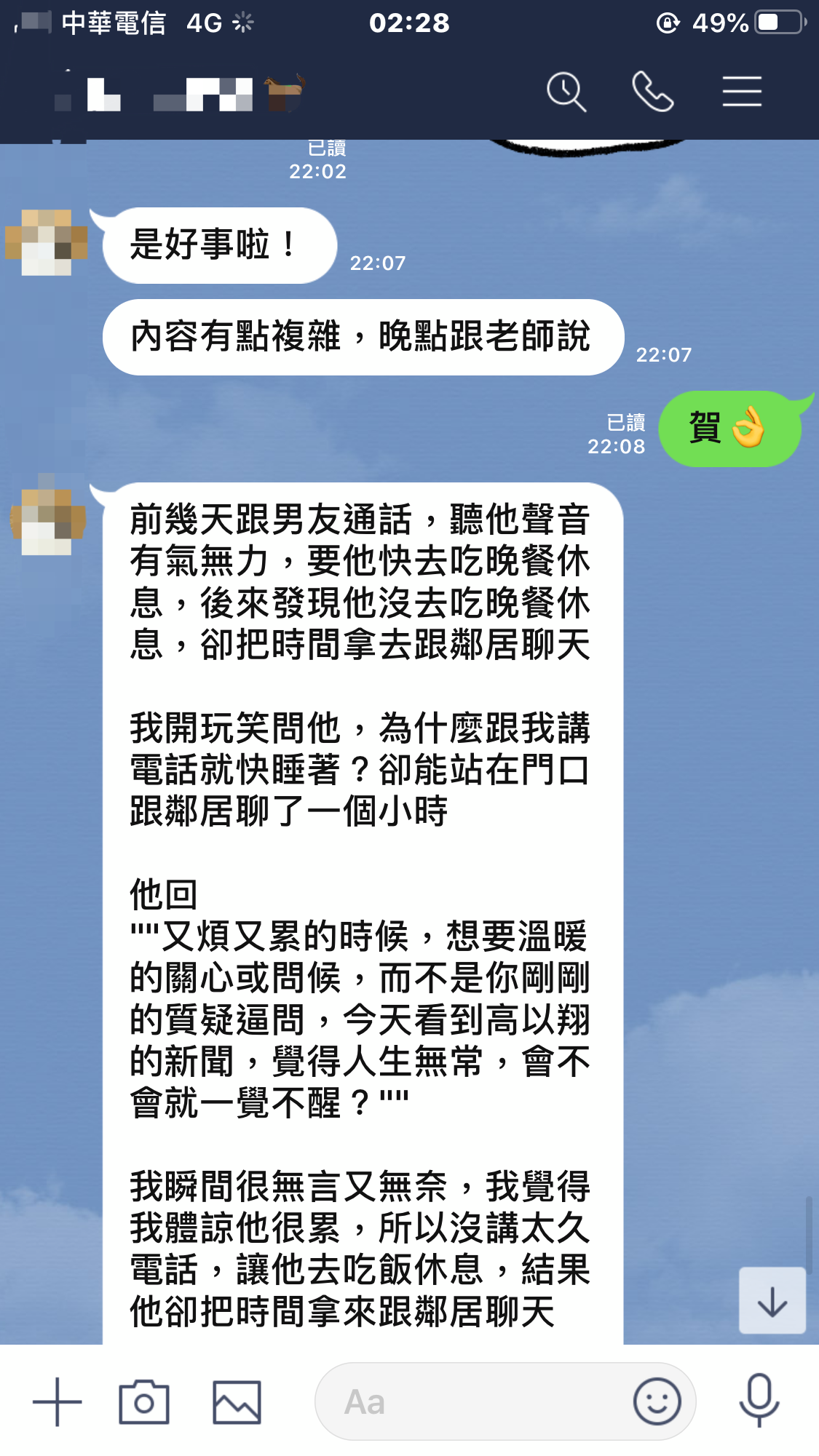Open the sender's avatar beside 是好事啦 message
The width and height of the screenshot is (819, 1456).
[x=47, y=243]
